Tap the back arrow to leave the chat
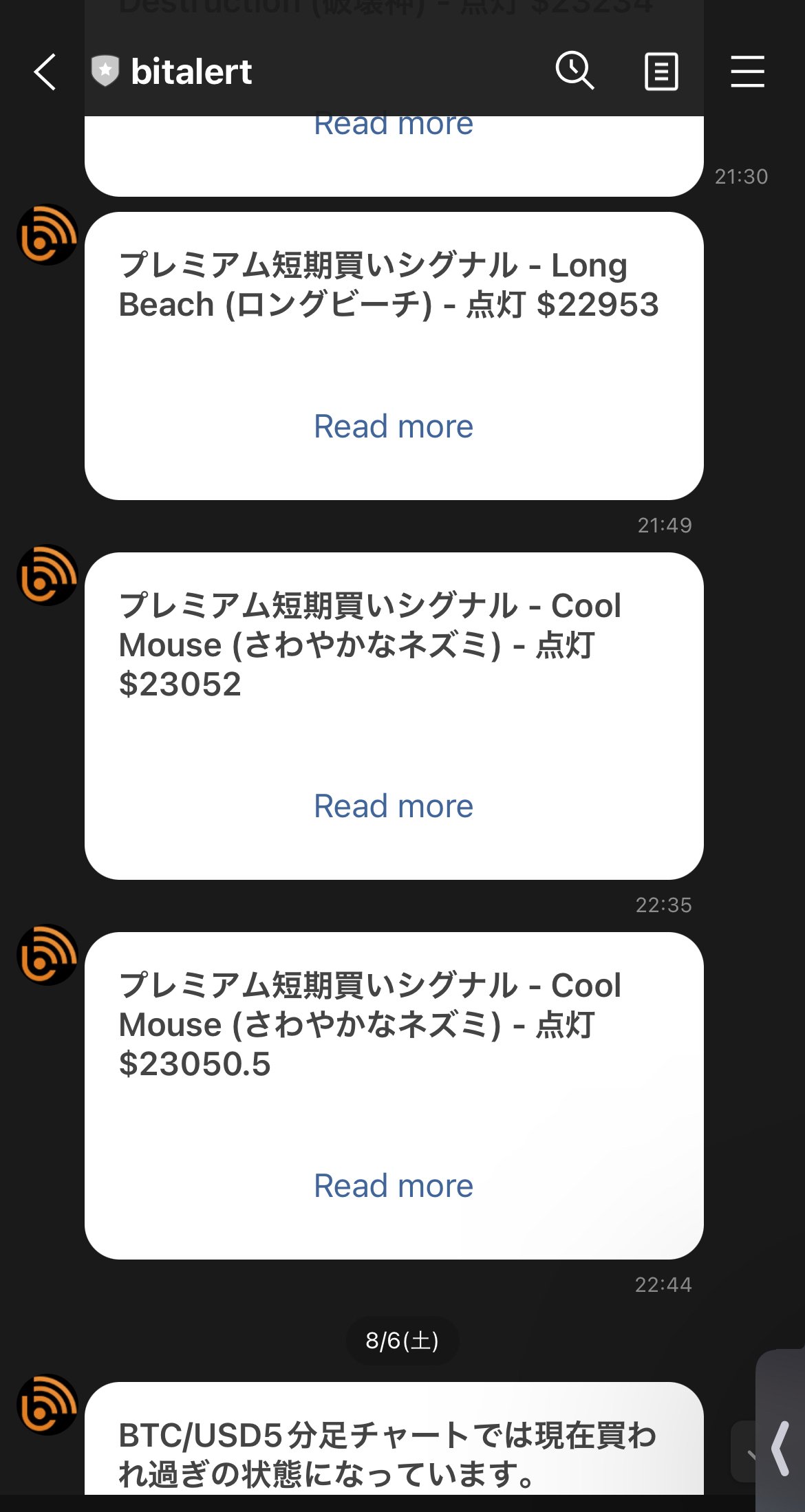805x1512 pixels. [x=43, y=71]
